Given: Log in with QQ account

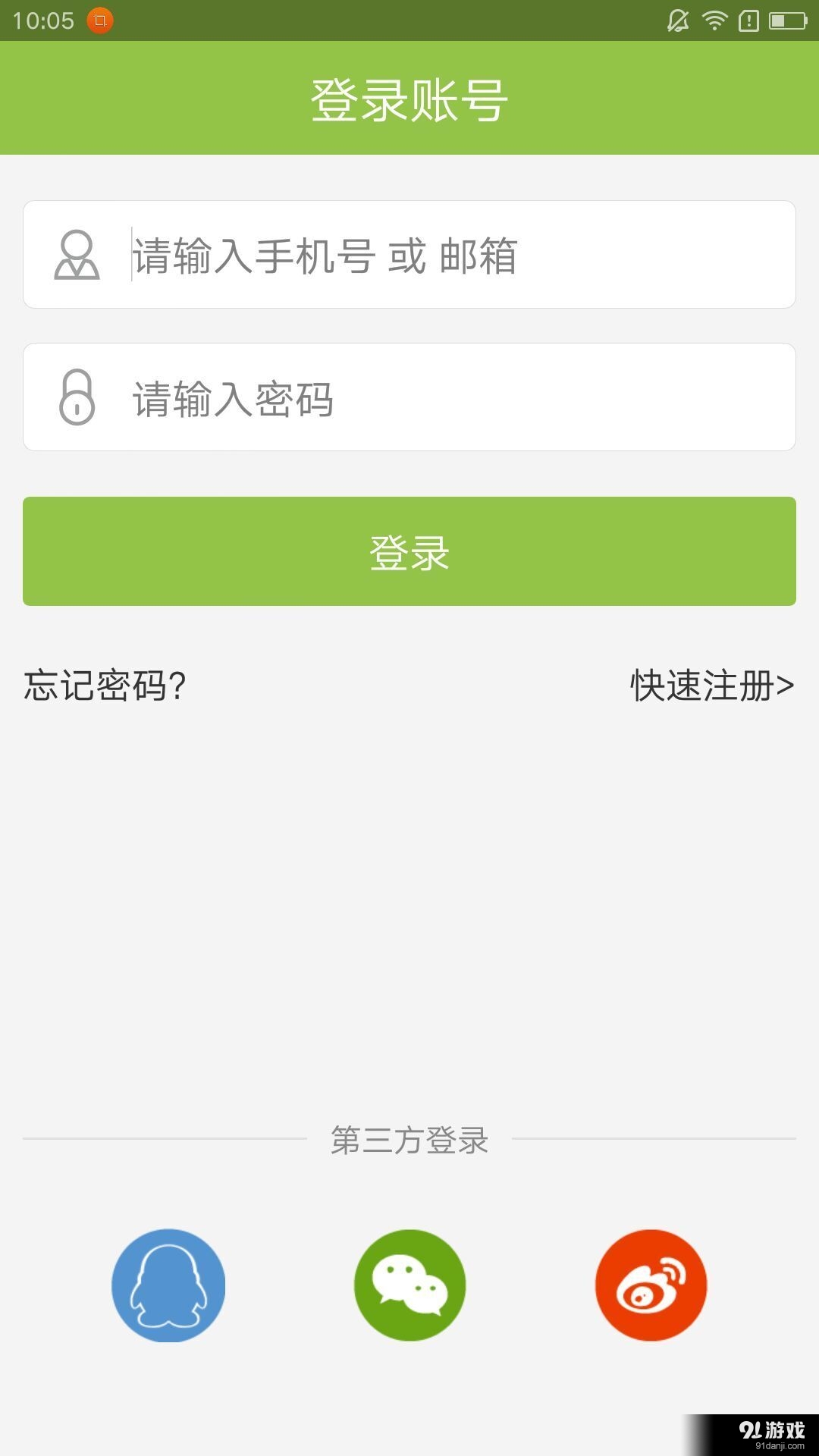Looking at the screenshot, I should point(168,1285).
